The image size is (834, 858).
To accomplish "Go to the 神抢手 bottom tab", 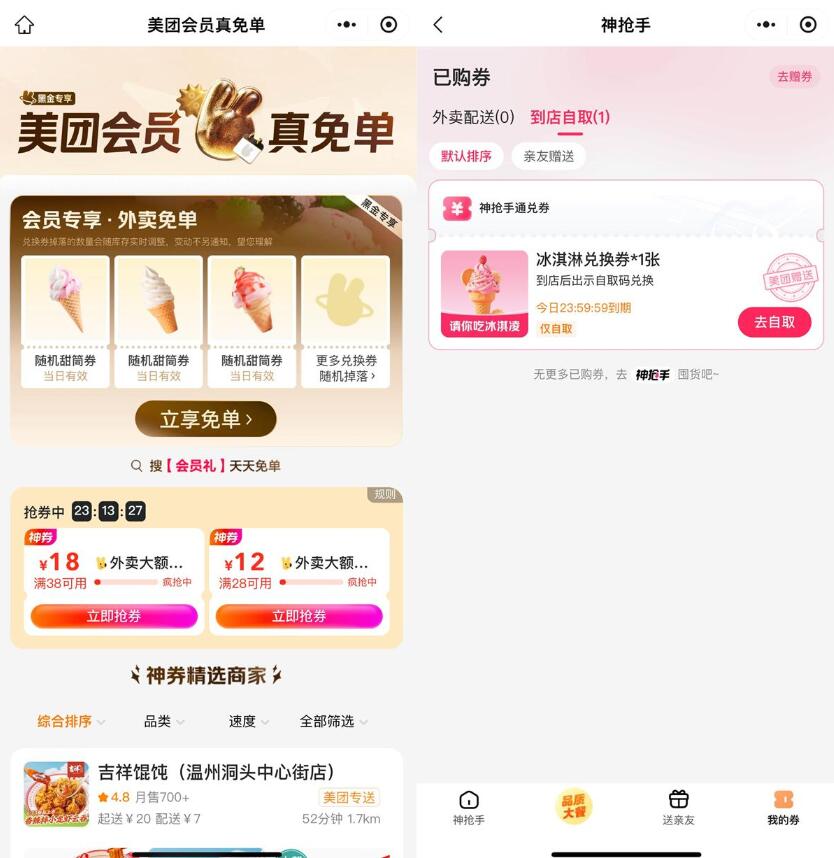I will pyautogui.click(x=468, y=807).
